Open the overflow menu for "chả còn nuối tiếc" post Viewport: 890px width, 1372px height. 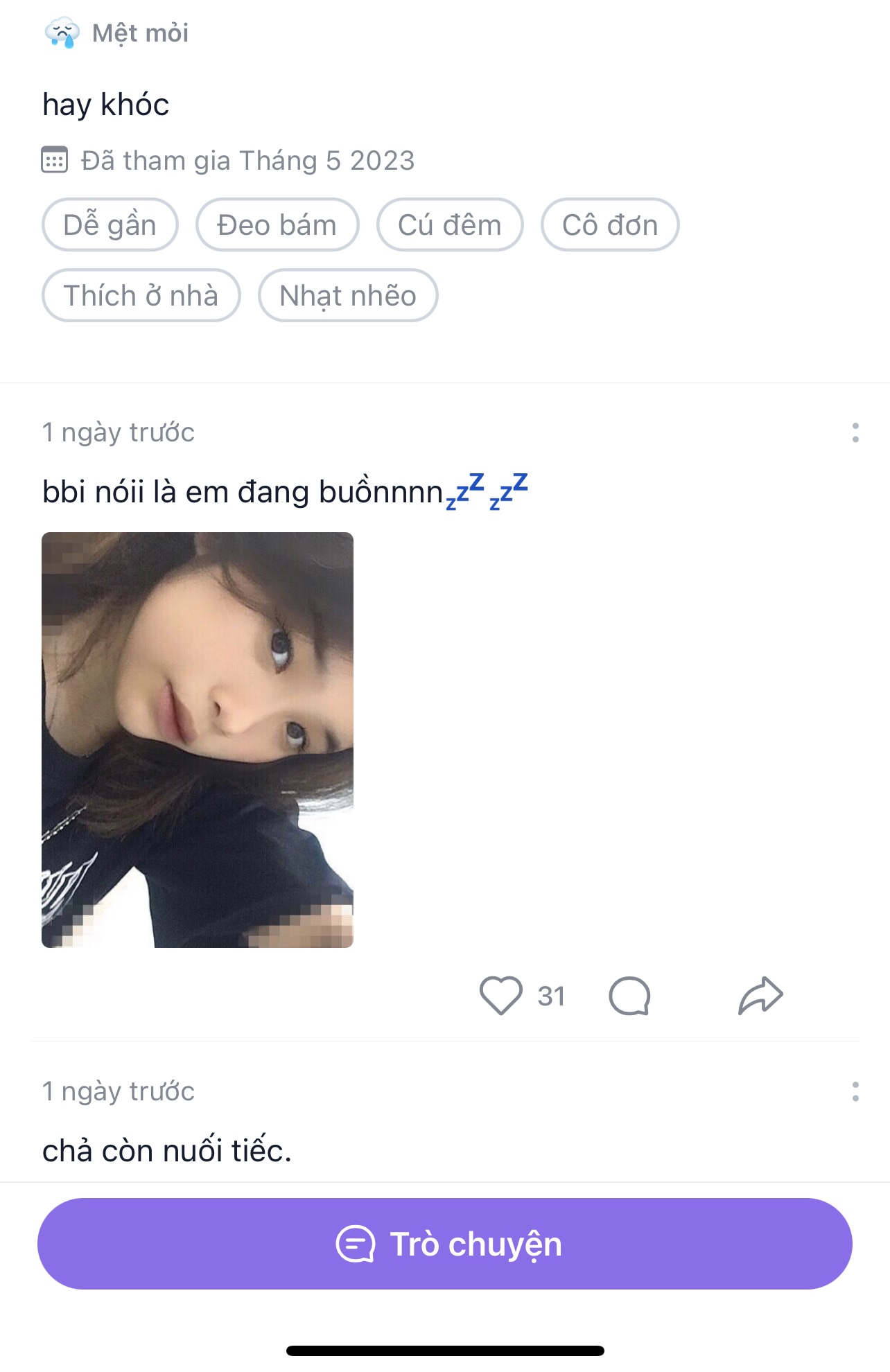[x=855, y=1091]
